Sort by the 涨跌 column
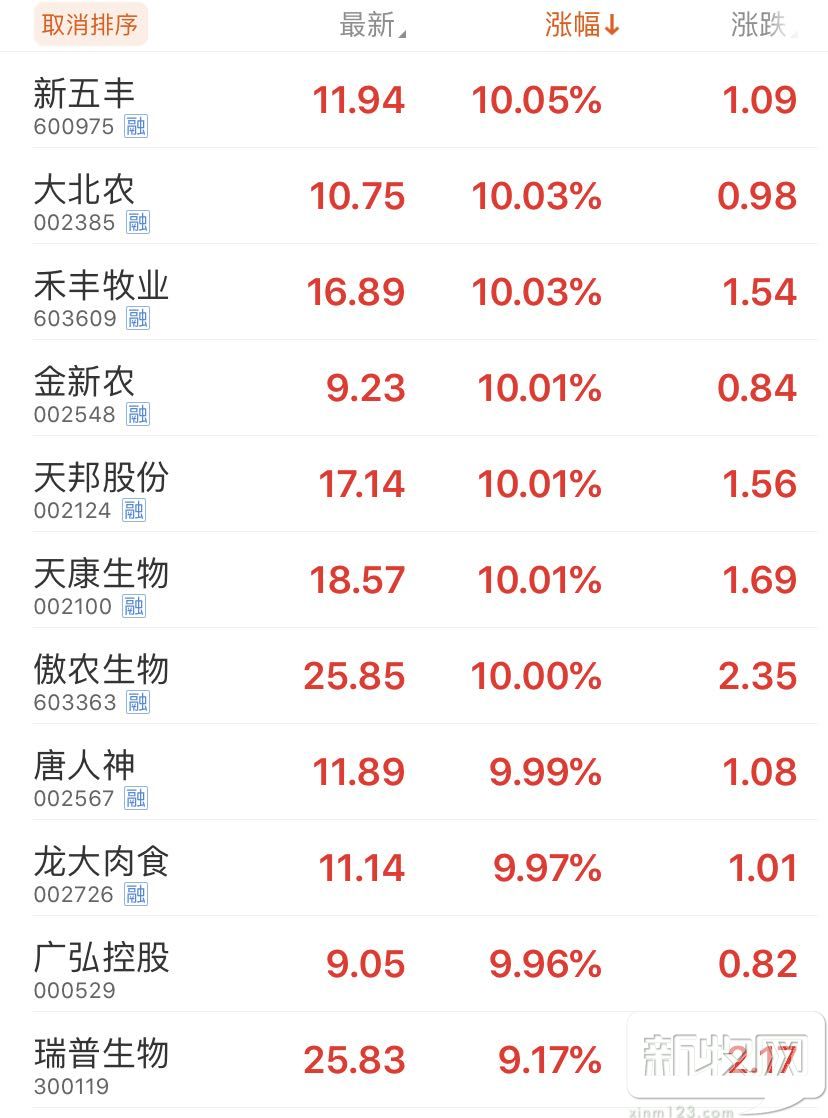The width and height of the screenshot is (828, 1118). (x=763, y=25)
